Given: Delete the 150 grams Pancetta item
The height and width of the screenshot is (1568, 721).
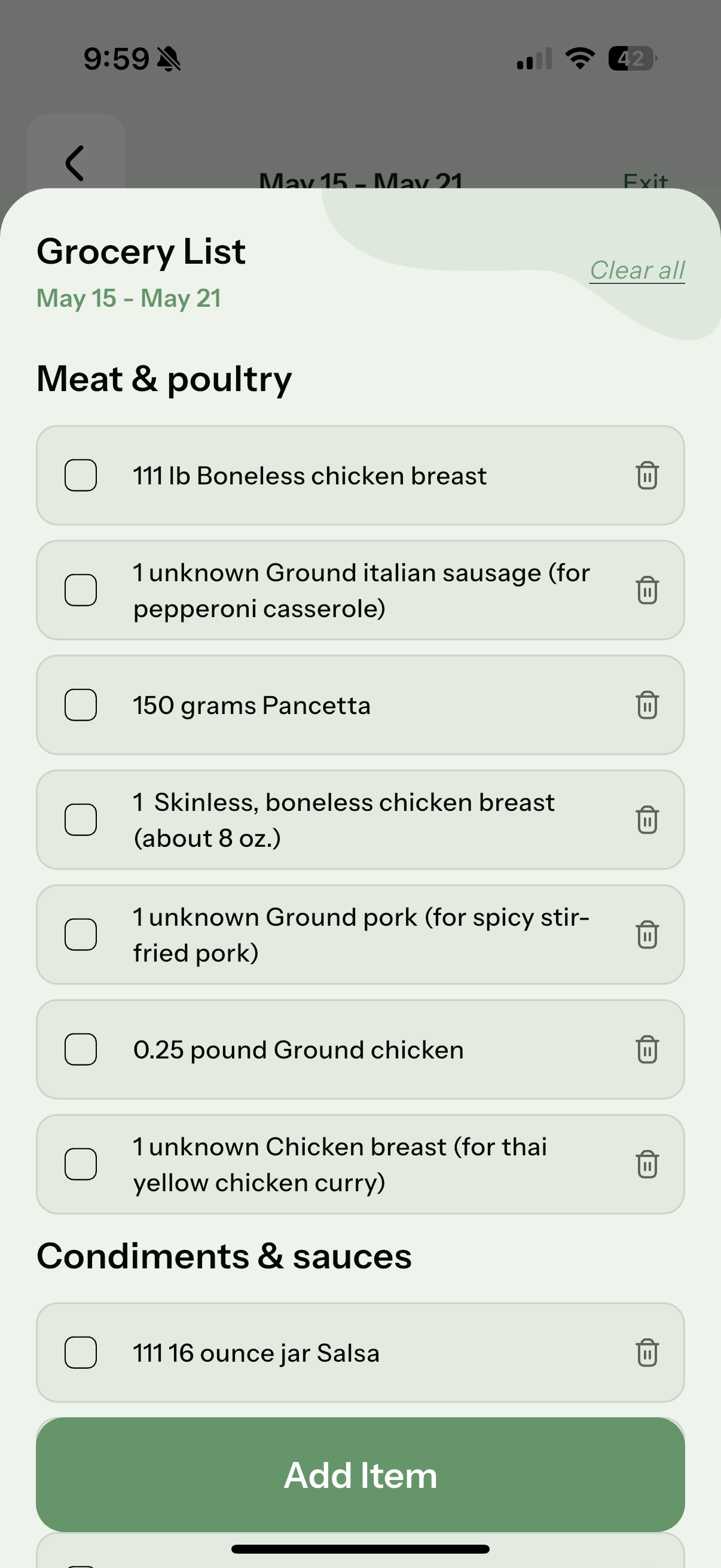Looking at the screenshot, I should 646,706.
